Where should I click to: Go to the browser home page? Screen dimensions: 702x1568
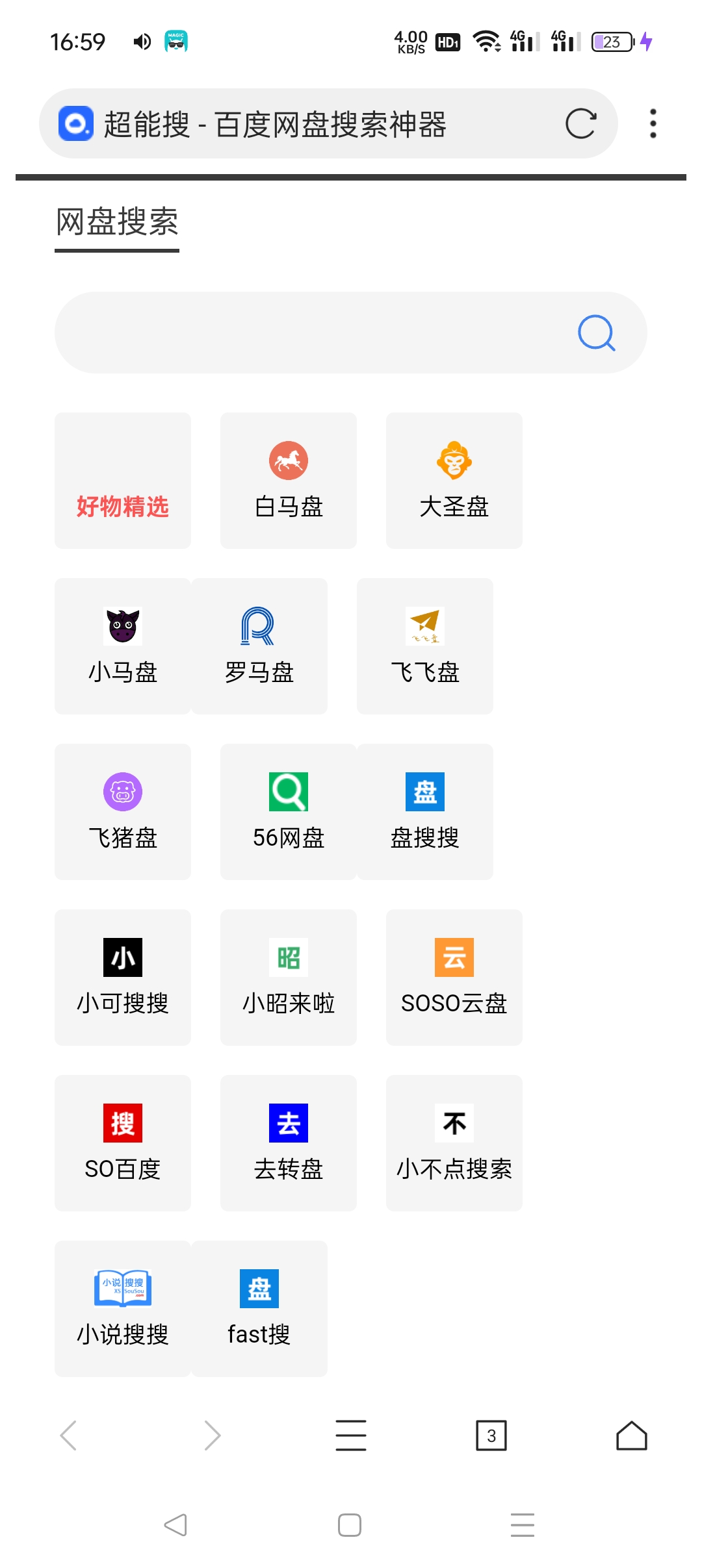click(x=632, y=1435)
